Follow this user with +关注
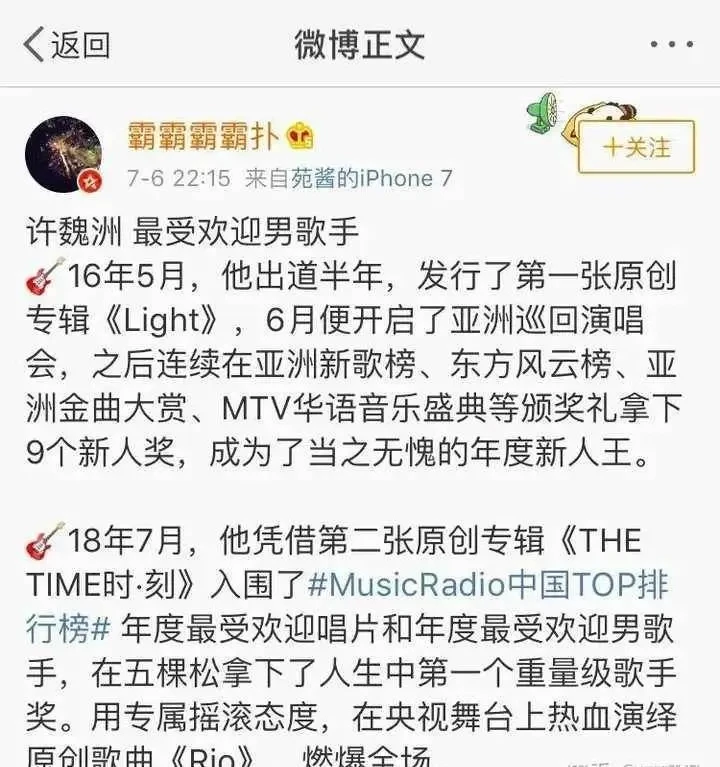 pos(636,147)
